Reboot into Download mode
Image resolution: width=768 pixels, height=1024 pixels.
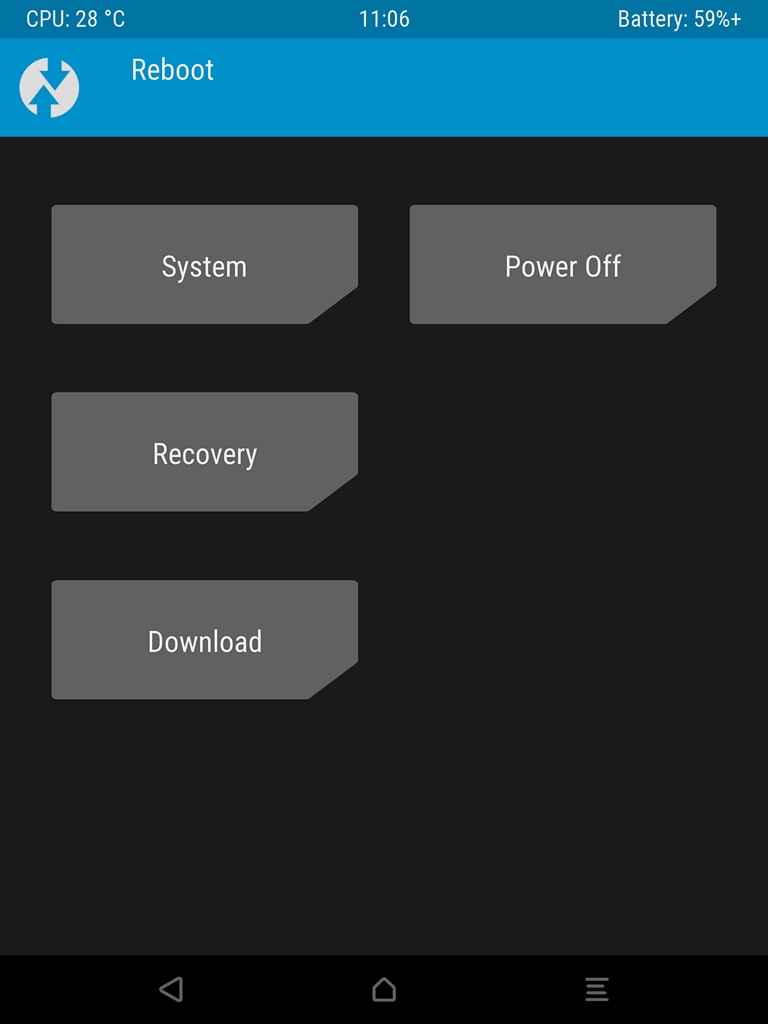[204, 640]
